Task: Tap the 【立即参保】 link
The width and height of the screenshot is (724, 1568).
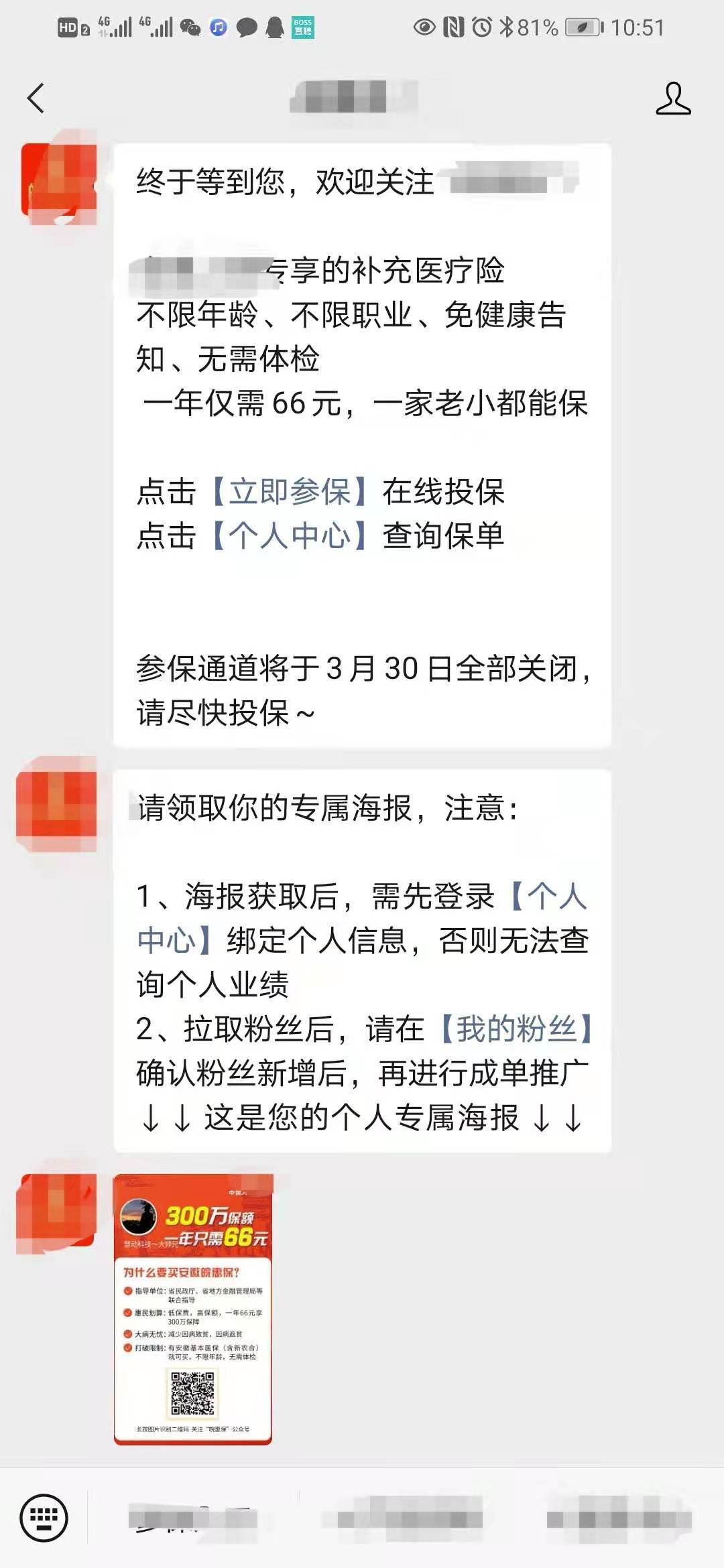Action: tap(290, 492)
